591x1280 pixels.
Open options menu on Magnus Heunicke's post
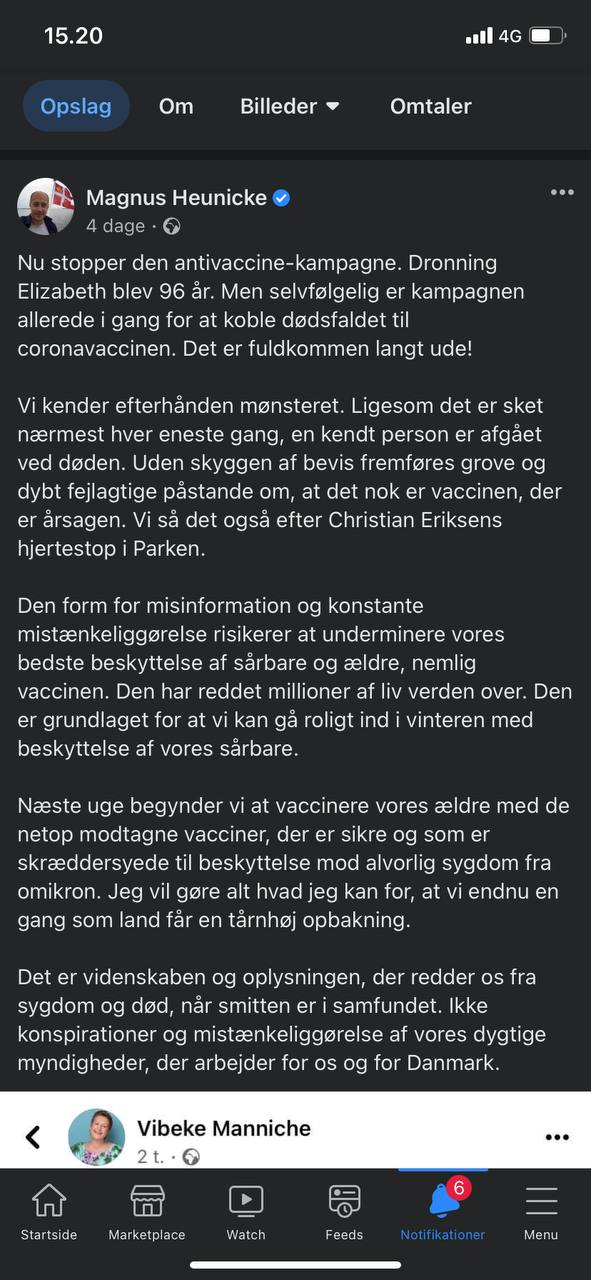562,192
